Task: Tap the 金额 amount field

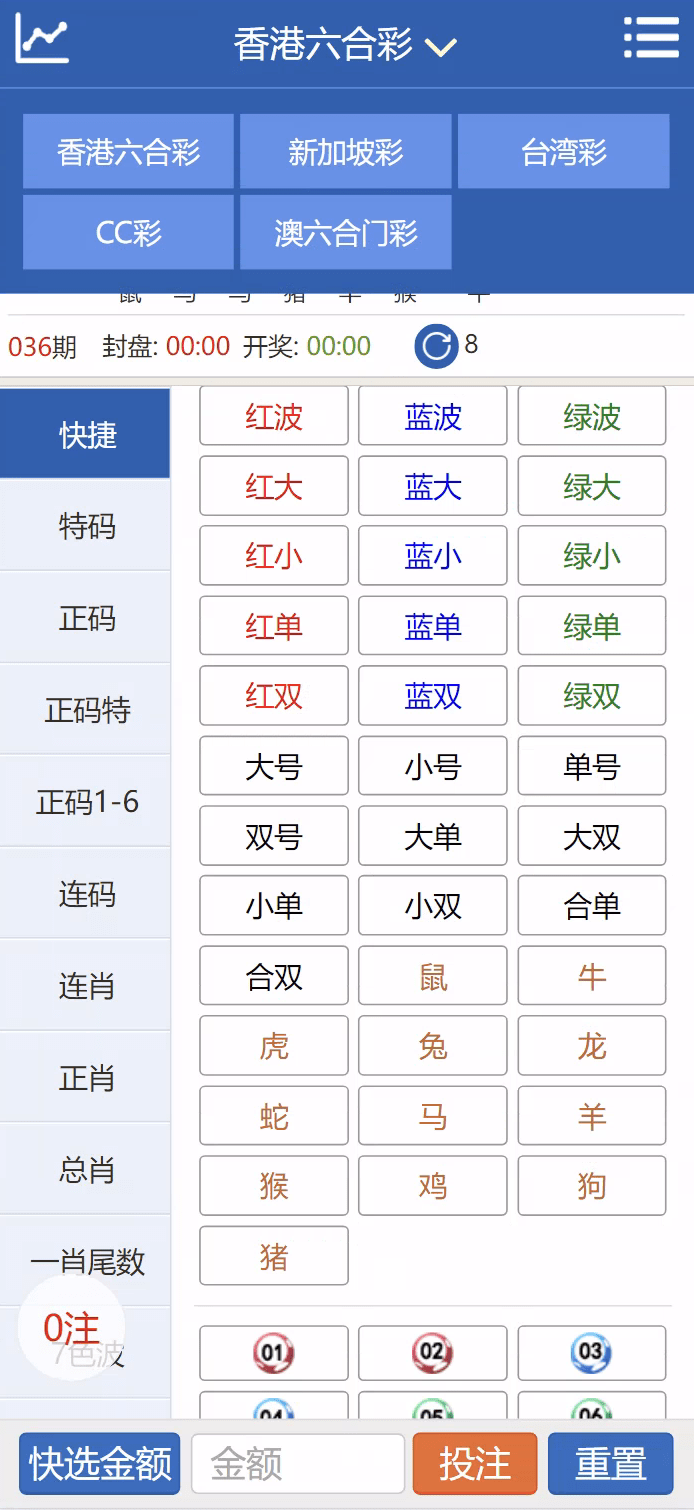Action: tap(298, 1464)
